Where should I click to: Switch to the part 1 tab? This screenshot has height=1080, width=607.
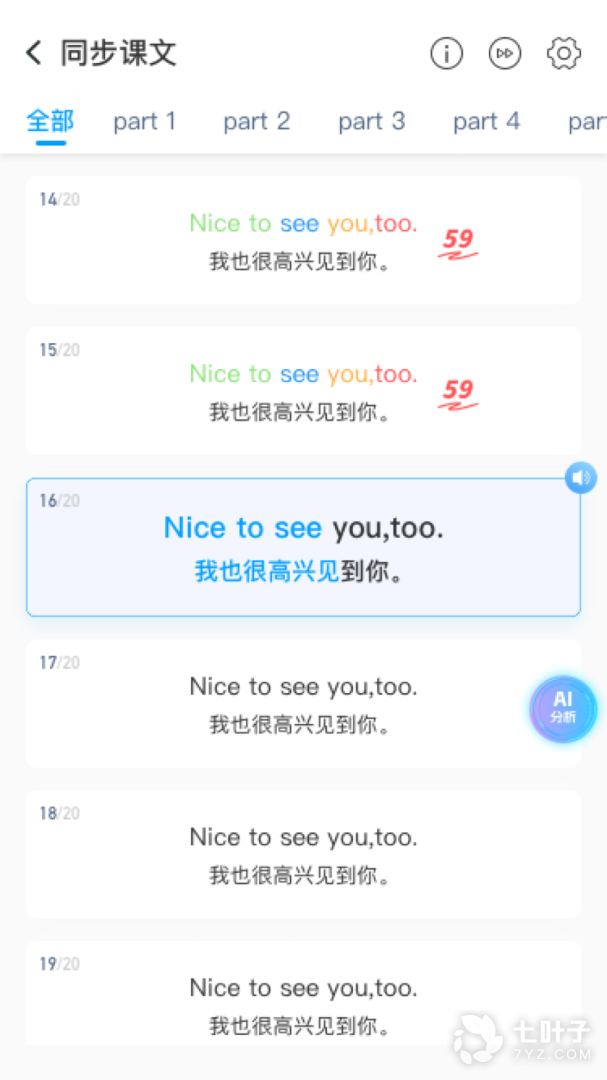tap(144, 122)
